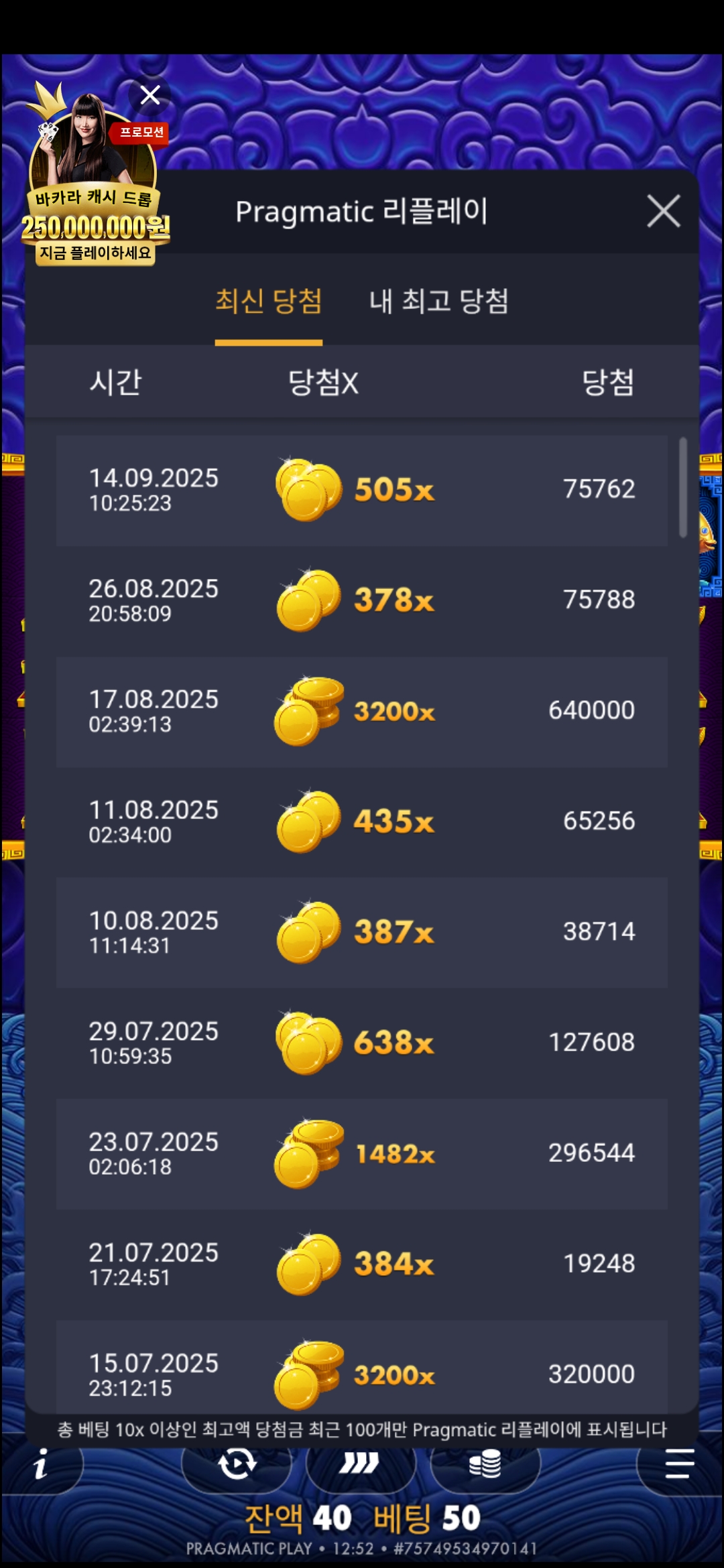Image resolution: width=724 pixels, height=1568 pixels.
Task: Open the 435x win from 11.08.2025
Action: tap(362, 822)
